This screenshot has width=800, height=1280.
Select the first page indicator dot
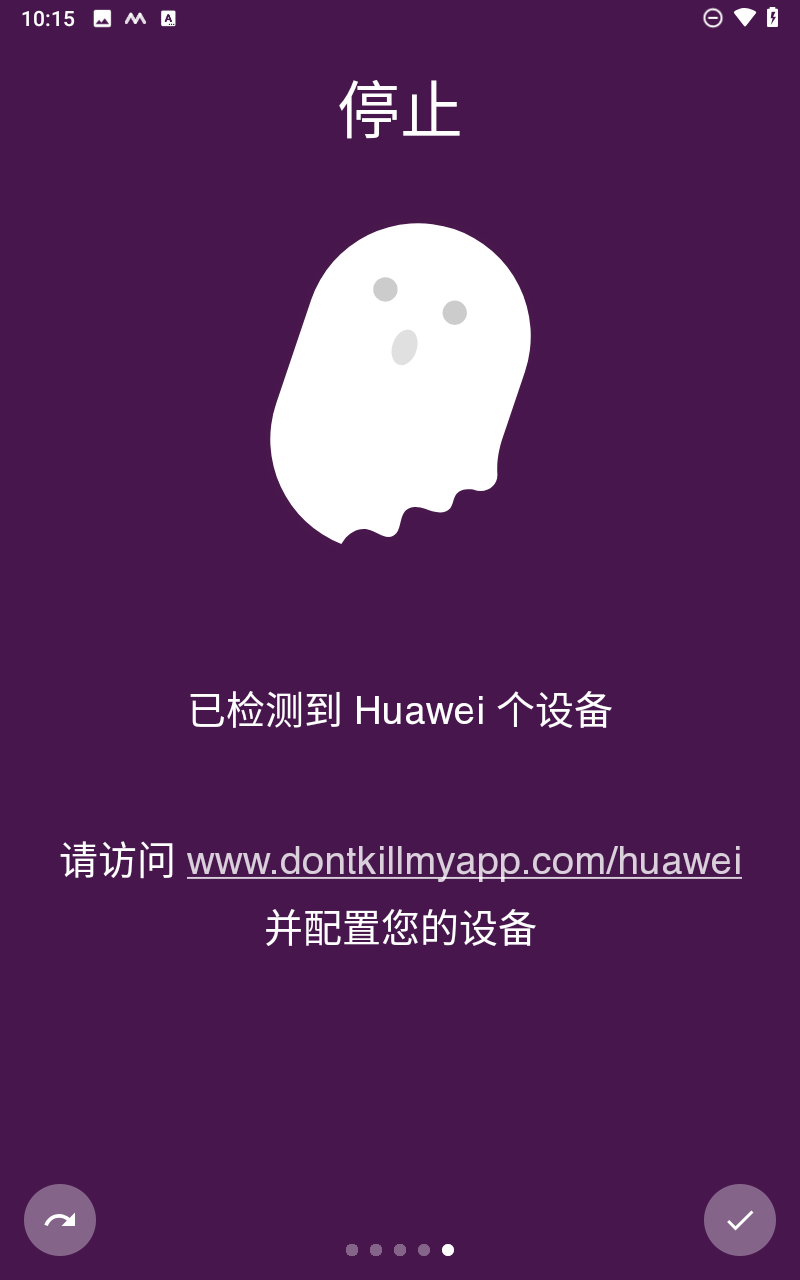(352, 1249)
